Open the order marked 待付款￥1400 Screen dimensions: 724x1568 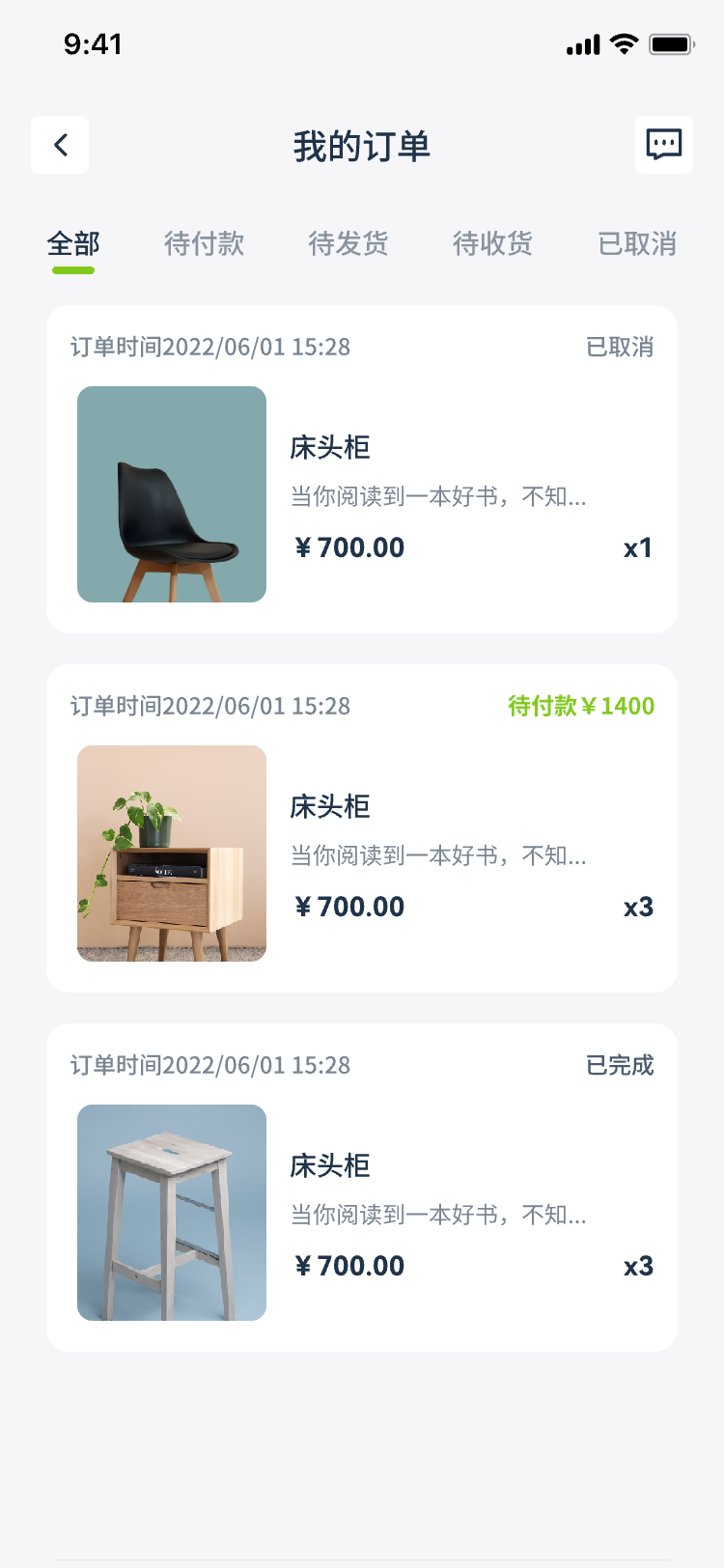click(x=362, y=828)
